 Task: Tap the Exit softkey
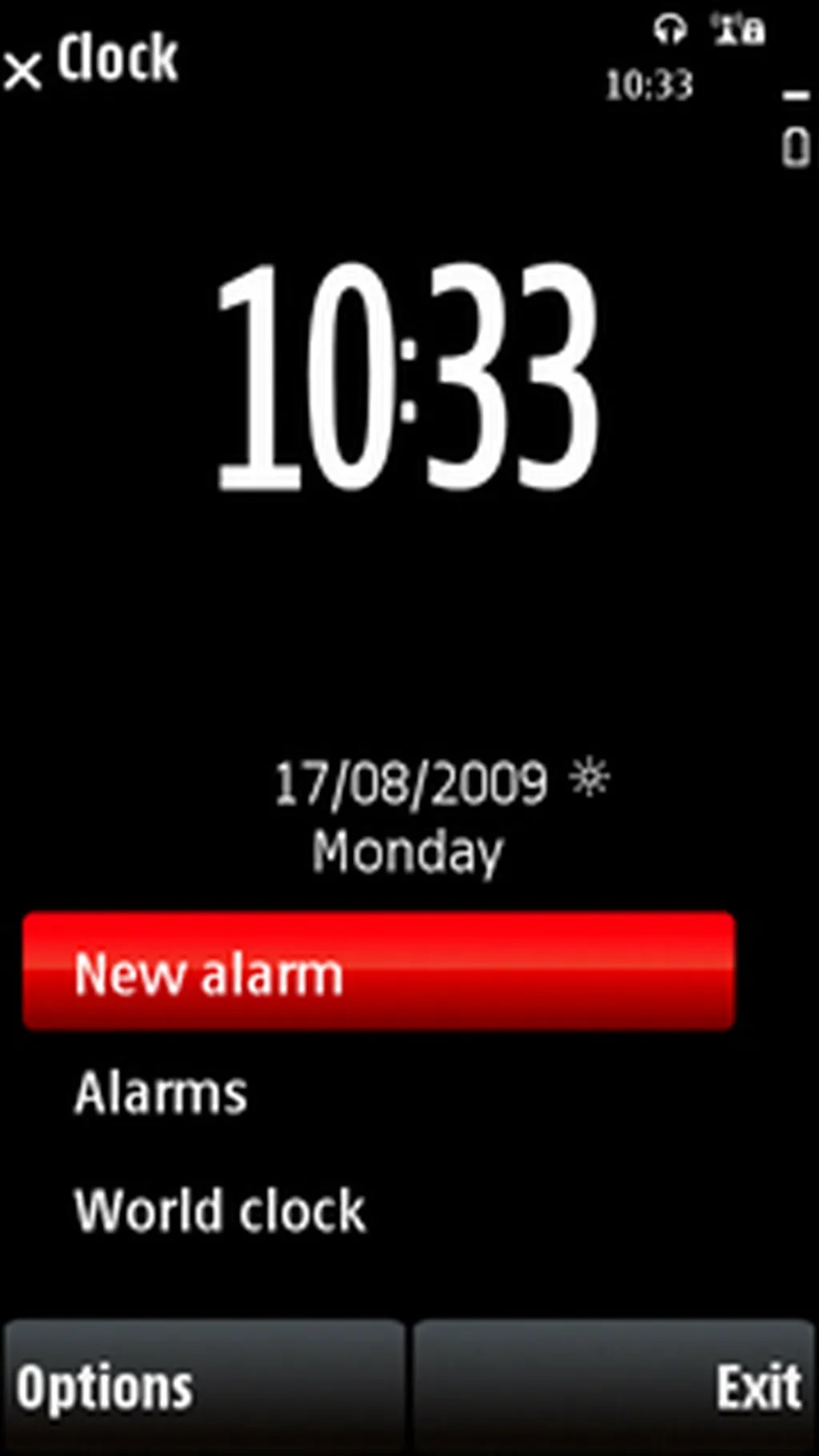point(614,1387)
